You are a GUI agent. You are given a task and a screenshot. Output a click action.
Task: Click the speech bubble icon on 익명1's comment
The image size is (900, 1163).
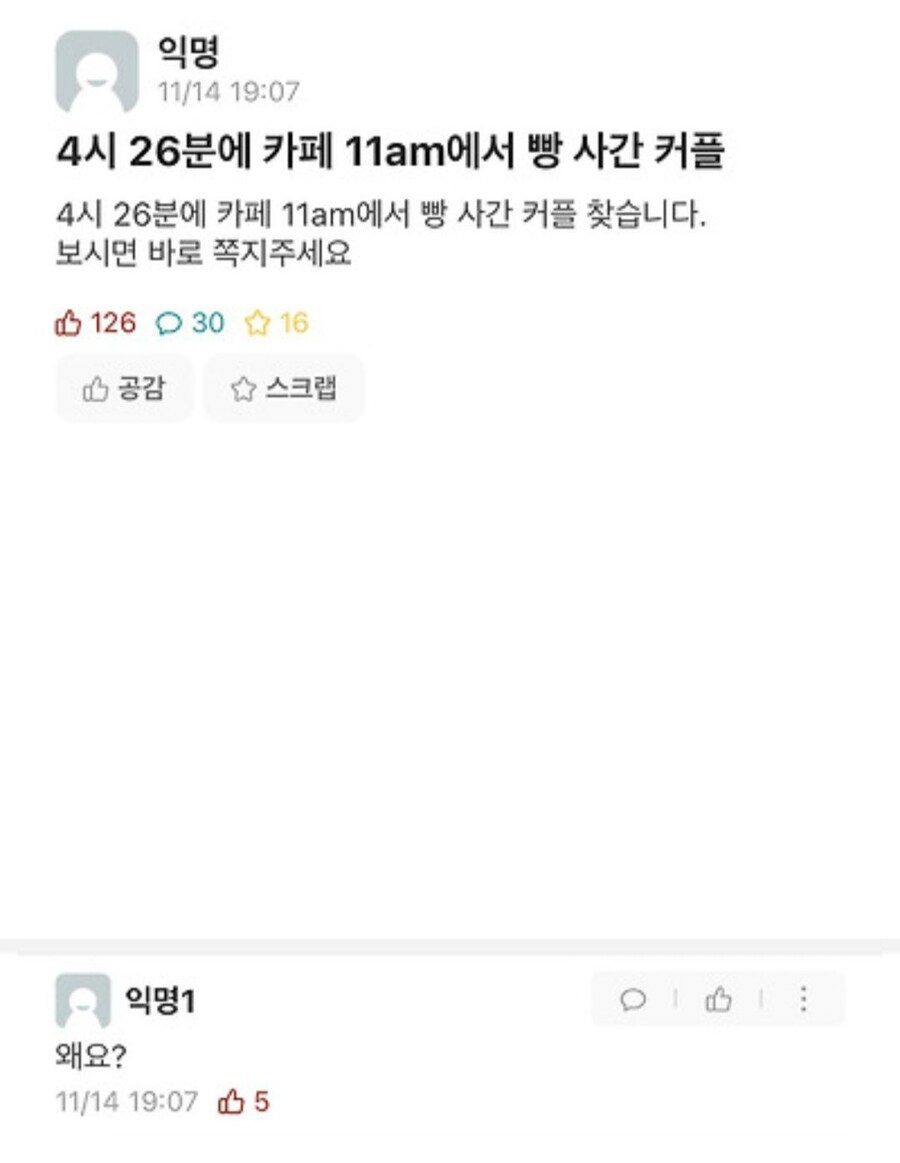(633, 1001)
